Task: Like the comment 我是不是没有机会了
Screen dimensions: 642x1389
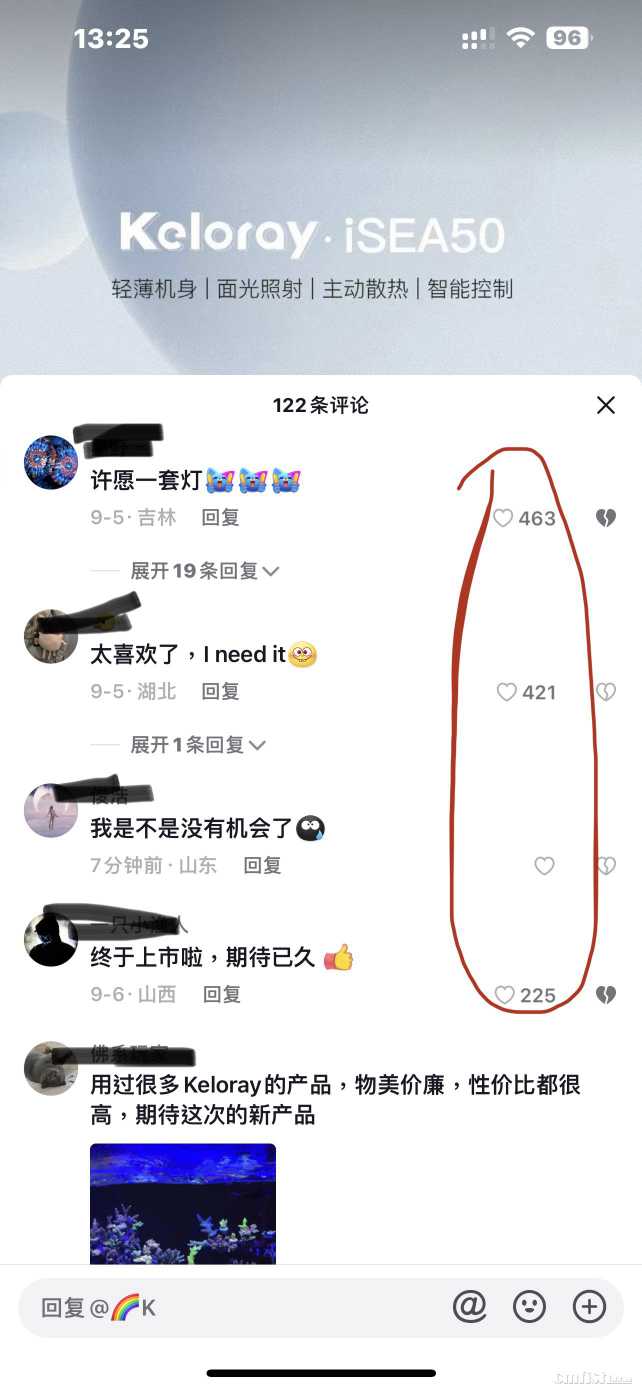Action: (x=544, y=866)
